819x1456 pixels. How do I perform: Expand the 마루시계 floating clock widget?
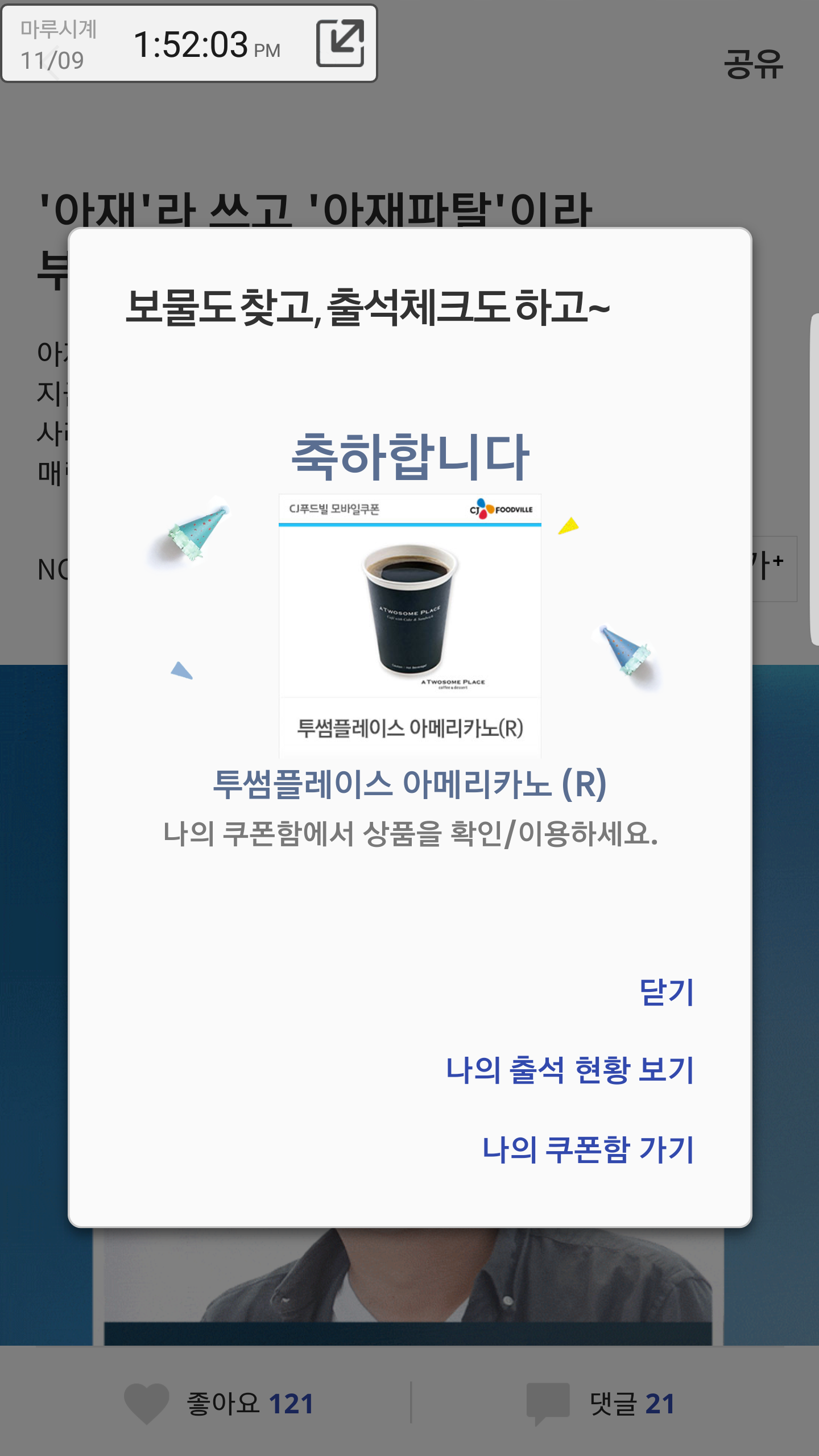point(340,43)
